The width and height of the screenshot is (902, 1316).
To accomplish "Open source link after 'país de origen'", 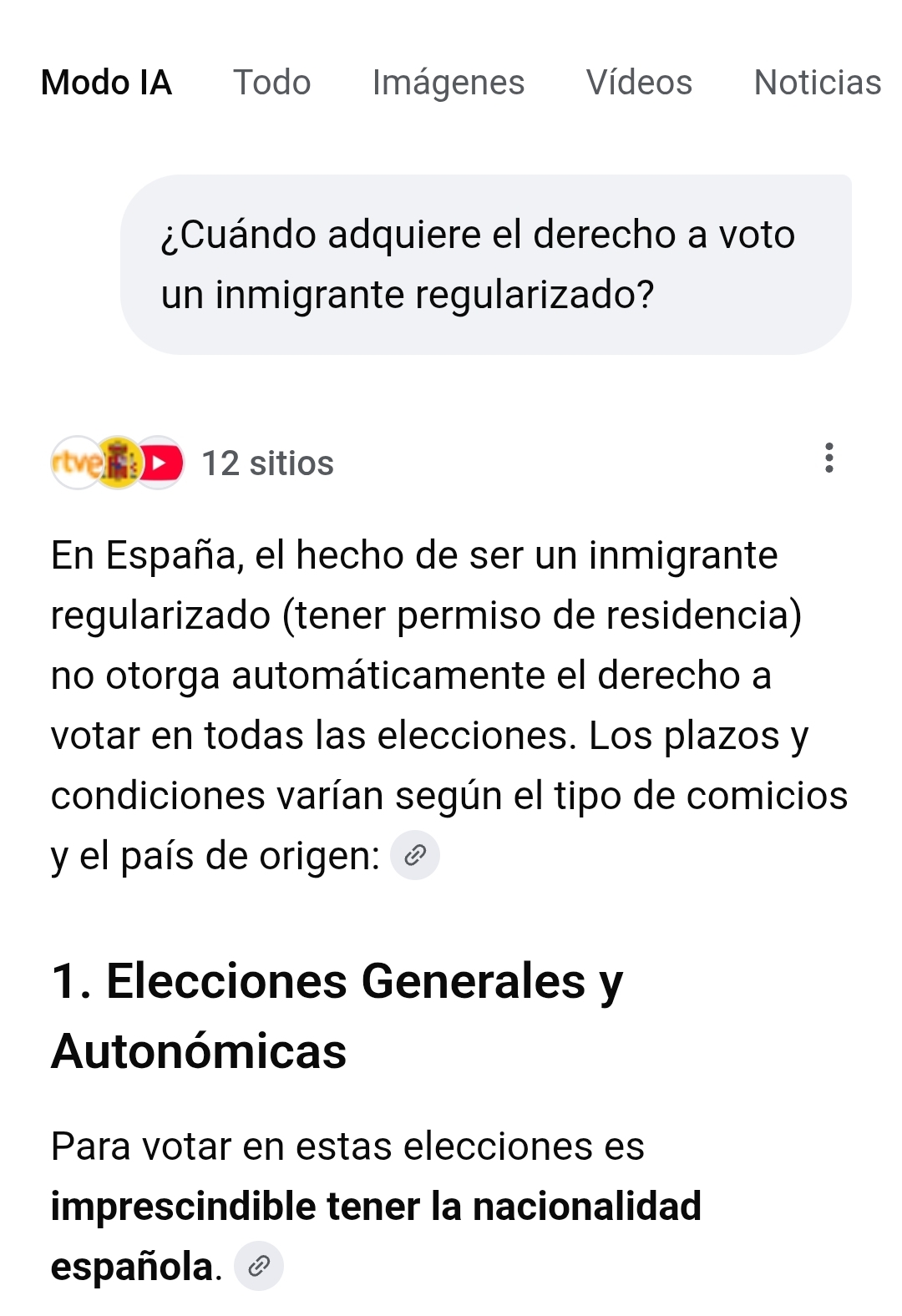I will [x=415, y=855].
